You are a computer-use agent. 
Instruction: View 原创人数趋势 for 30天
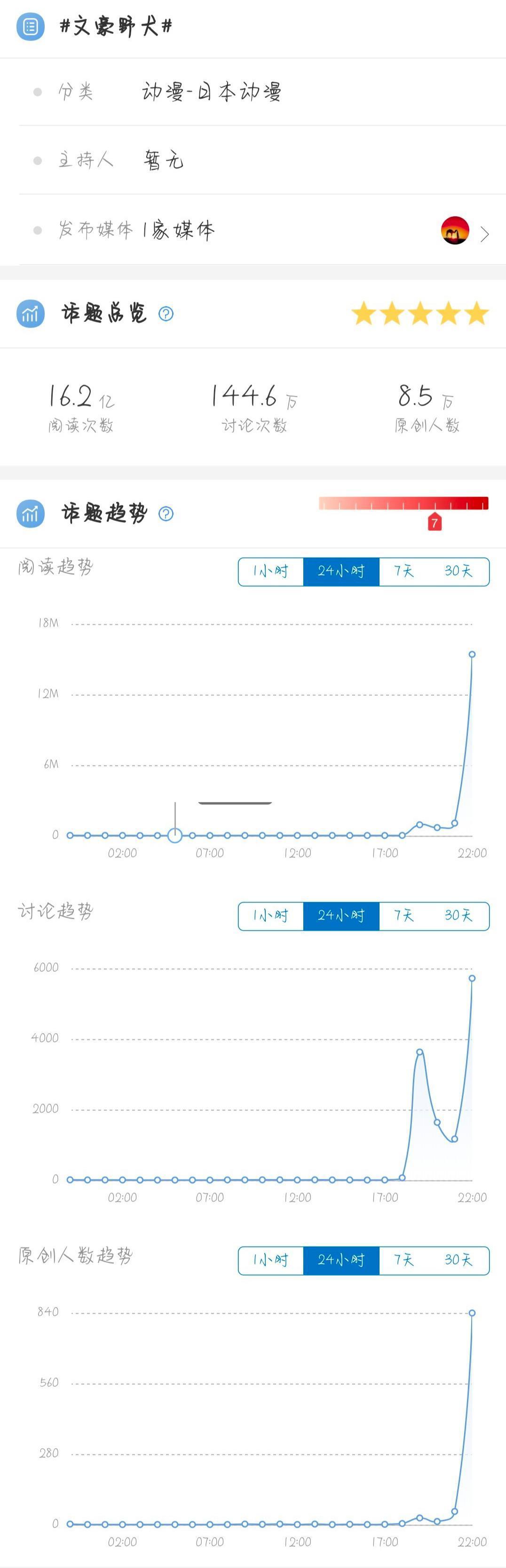click(x=458, y=1261)
